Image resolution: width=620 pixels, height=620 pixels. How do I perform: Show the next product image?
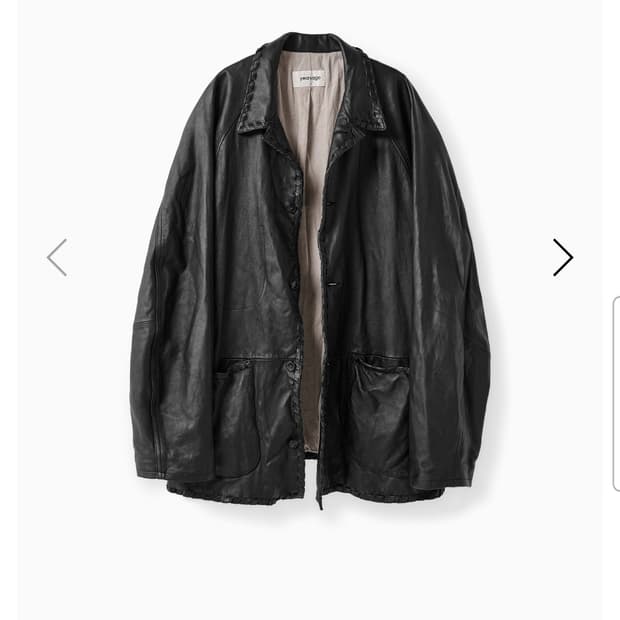(563, 257)
